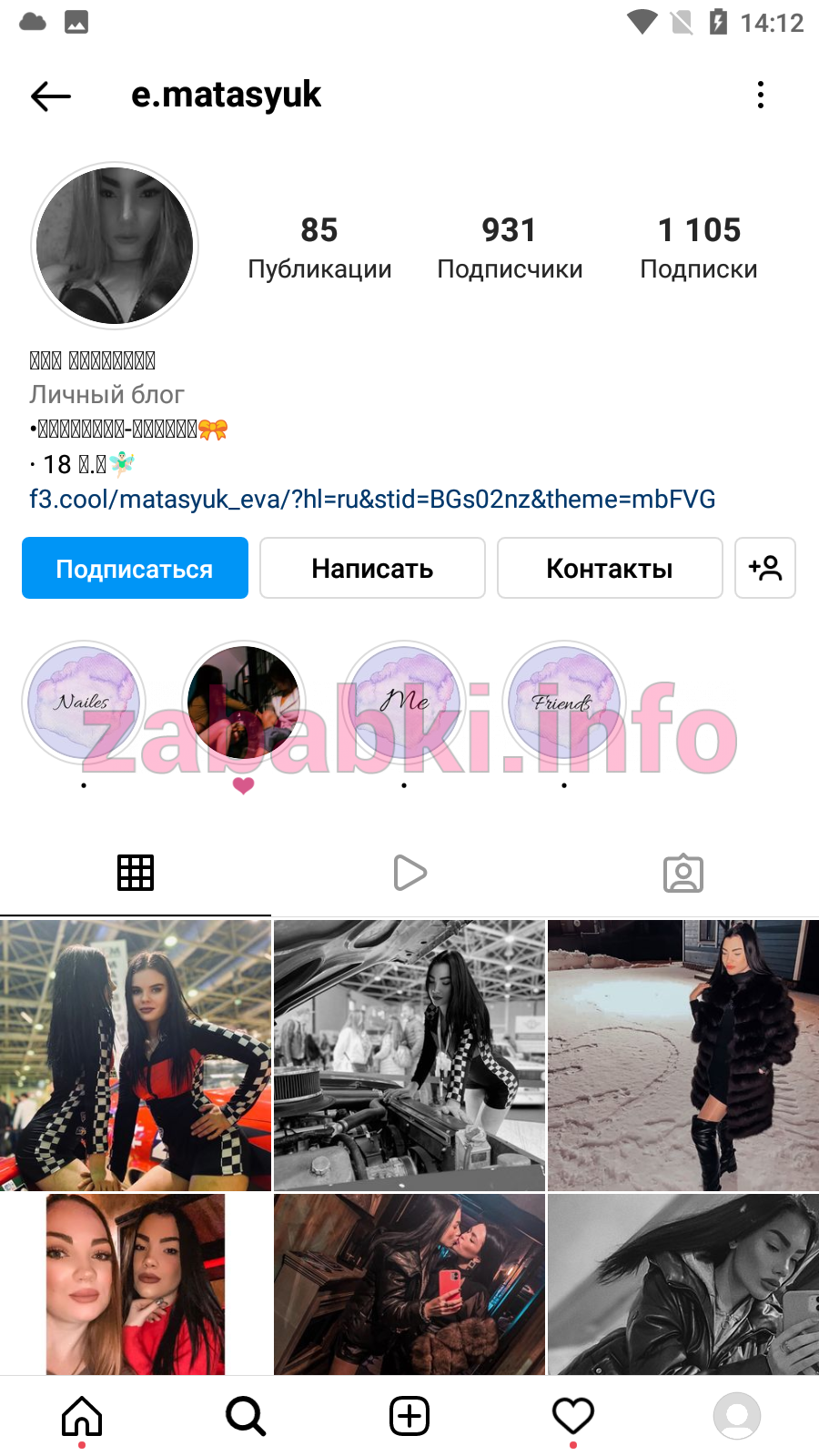Open the three-dot overflow menu

point(761,95)
